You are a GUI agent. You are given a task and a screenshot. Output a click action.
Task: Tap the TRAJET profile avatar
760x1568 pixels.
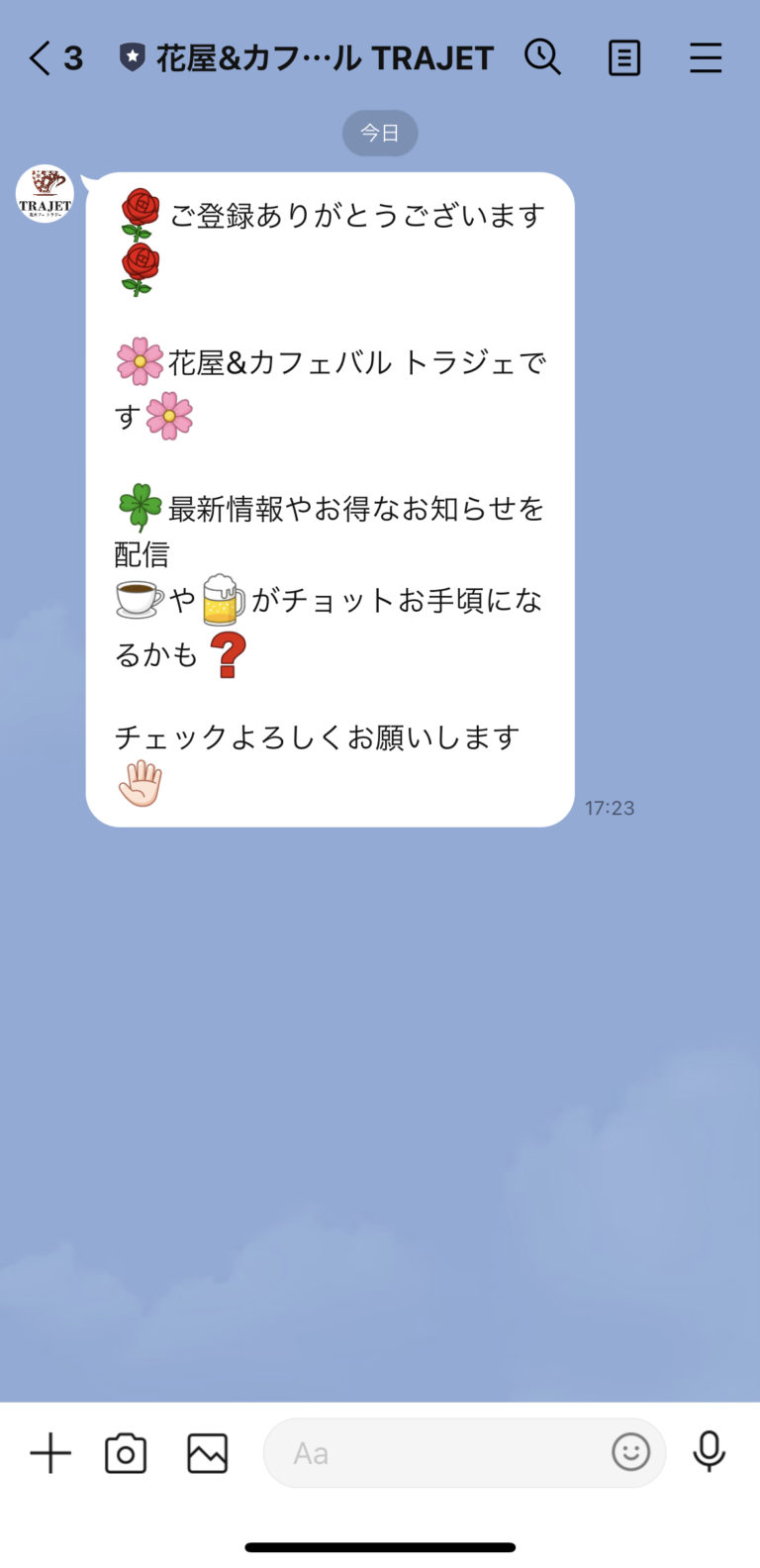[x=43, y=194]
